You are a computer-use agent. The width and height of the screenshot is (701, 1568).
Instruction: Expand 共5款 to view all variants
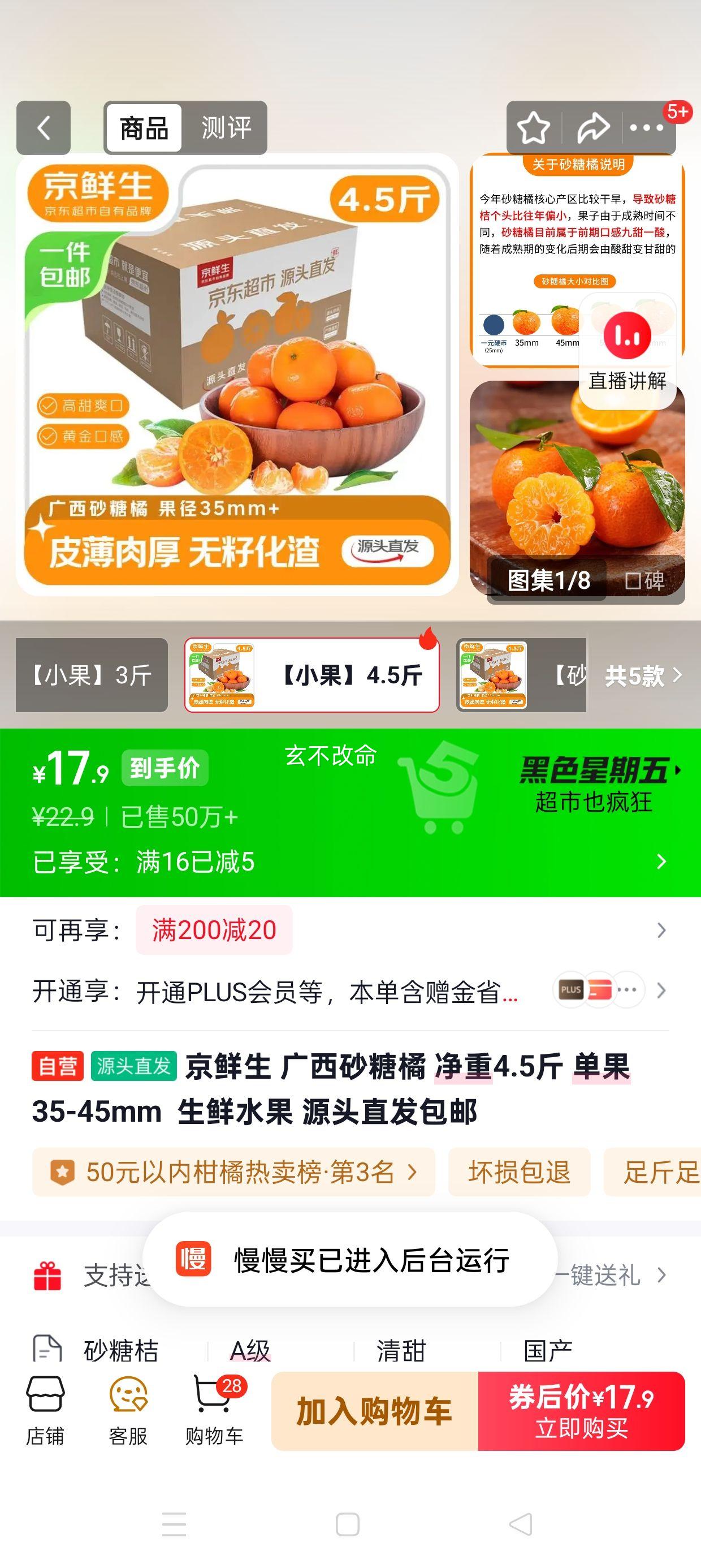pos(633,675)
